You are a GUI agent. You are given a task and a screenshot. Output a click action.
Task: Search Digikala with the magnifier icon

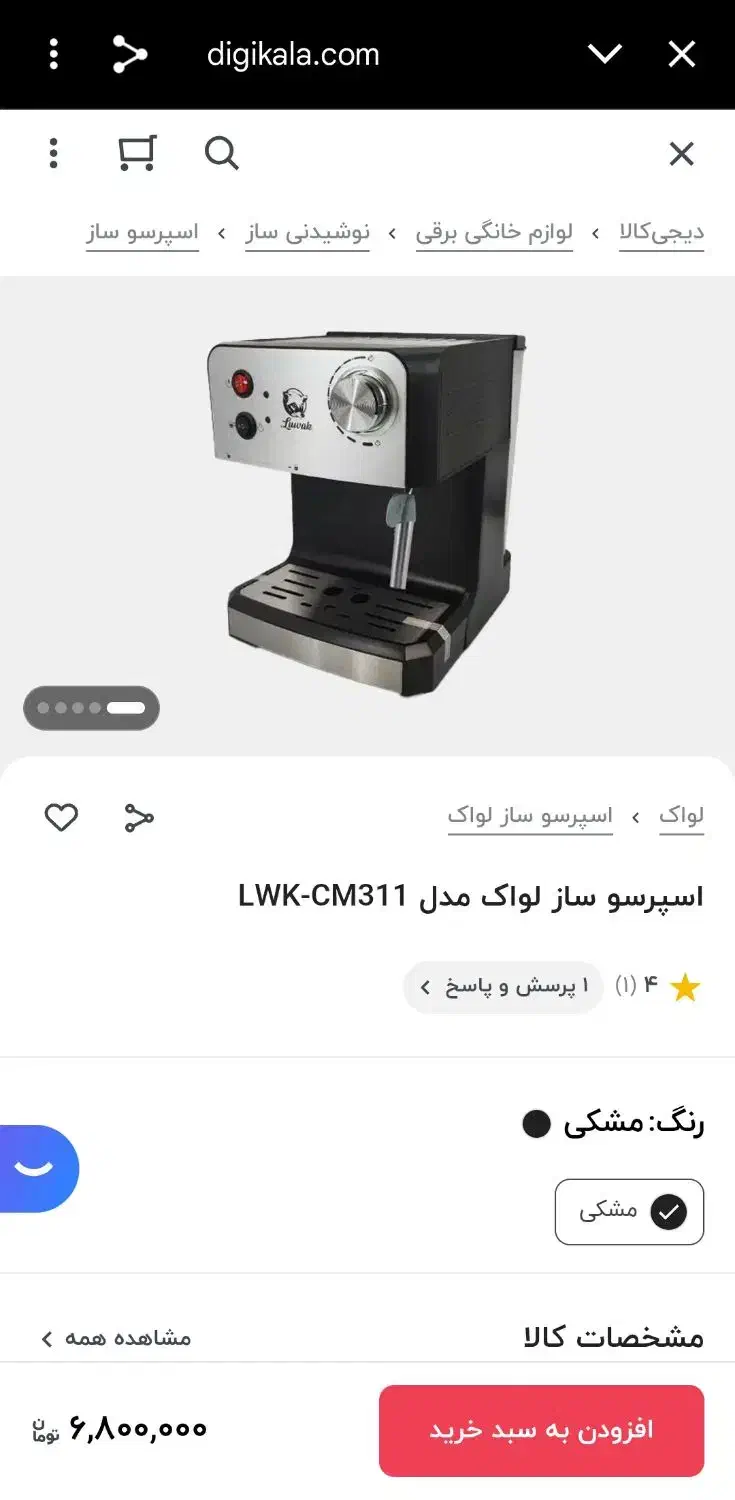pyautogui.click(x=221, y=153)
